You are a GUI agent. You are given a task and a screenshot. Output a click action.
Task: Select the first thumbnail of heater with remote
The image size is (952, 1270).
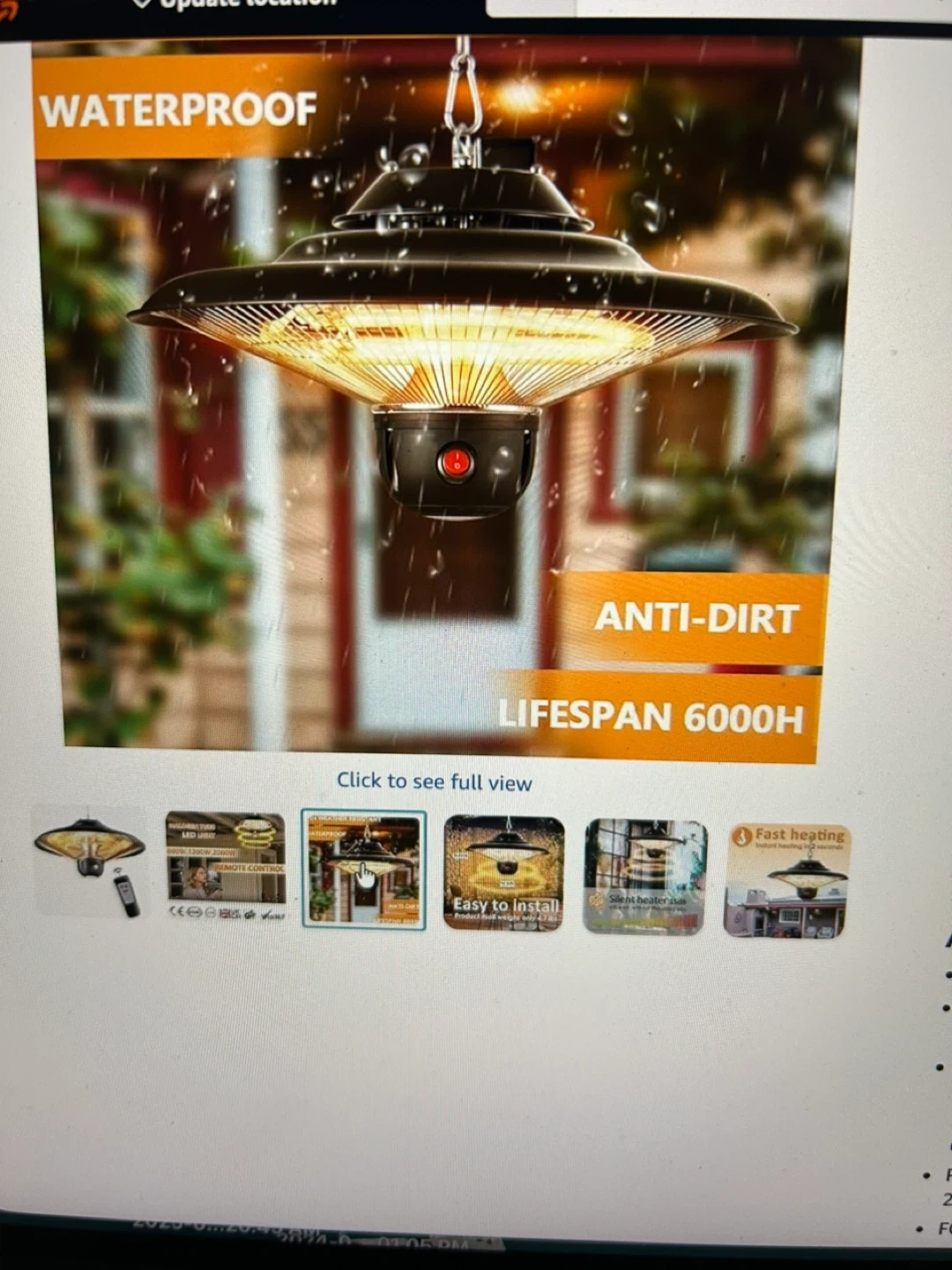click(88, 861)
